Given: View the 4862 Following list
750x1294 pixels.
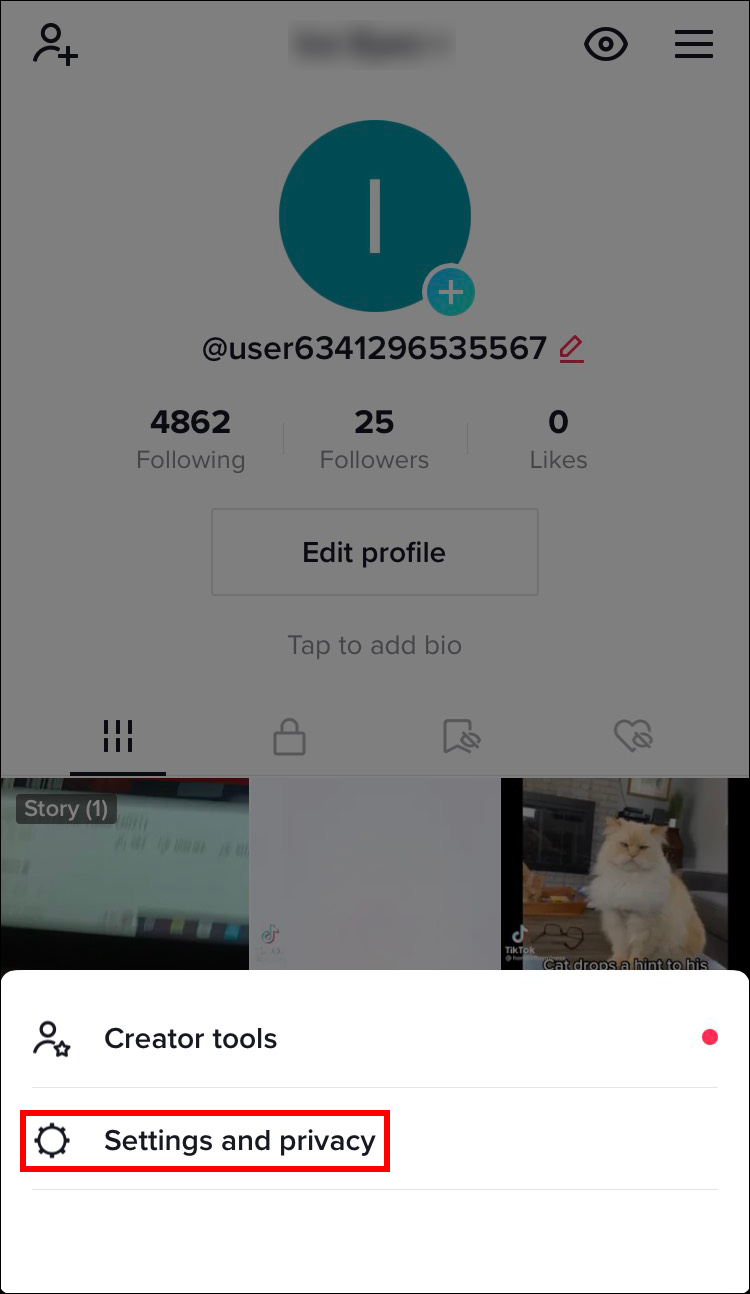Looking at the screenshot, I should click(190, 439).
